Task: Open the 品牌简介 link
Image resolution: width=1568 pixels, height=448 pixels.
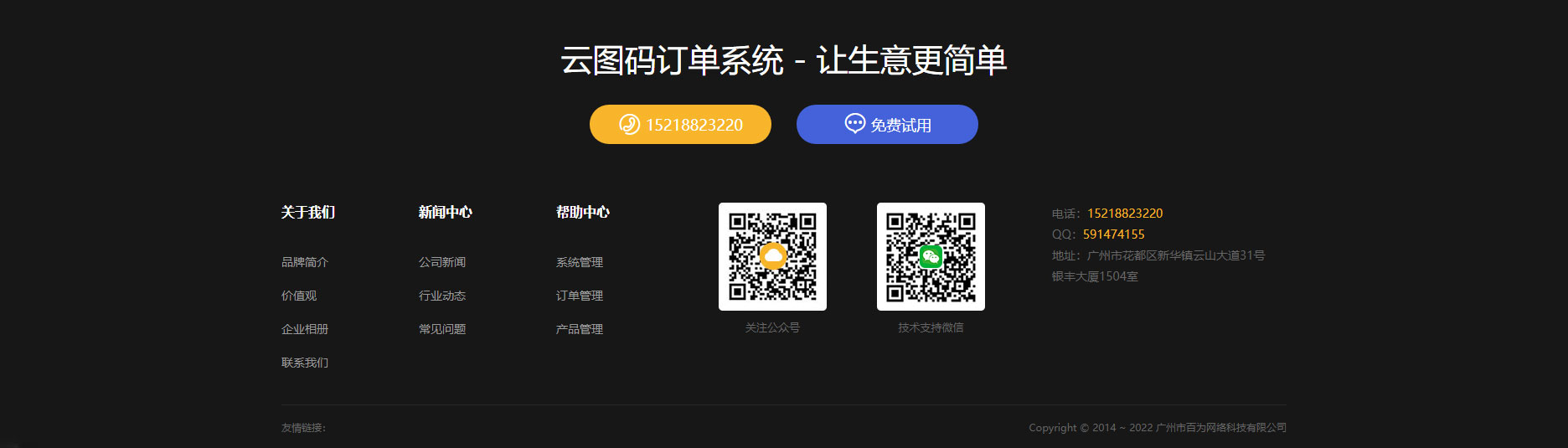Action: pos(305,262)
